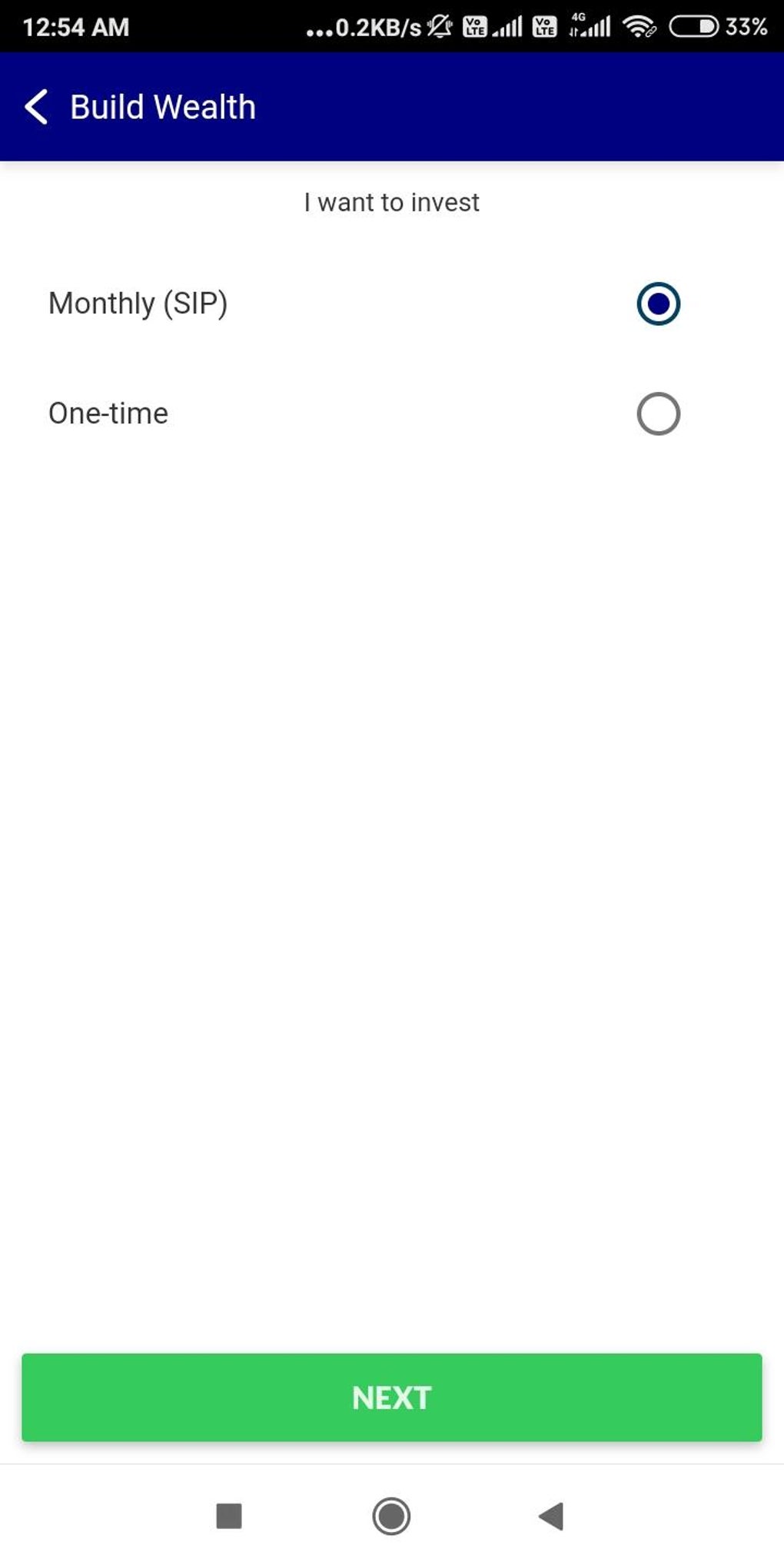Select the Monthly (SIP) radio option
Image resolution: width=784 pixels, height=1568 pixels.
(x=658, y=304)
